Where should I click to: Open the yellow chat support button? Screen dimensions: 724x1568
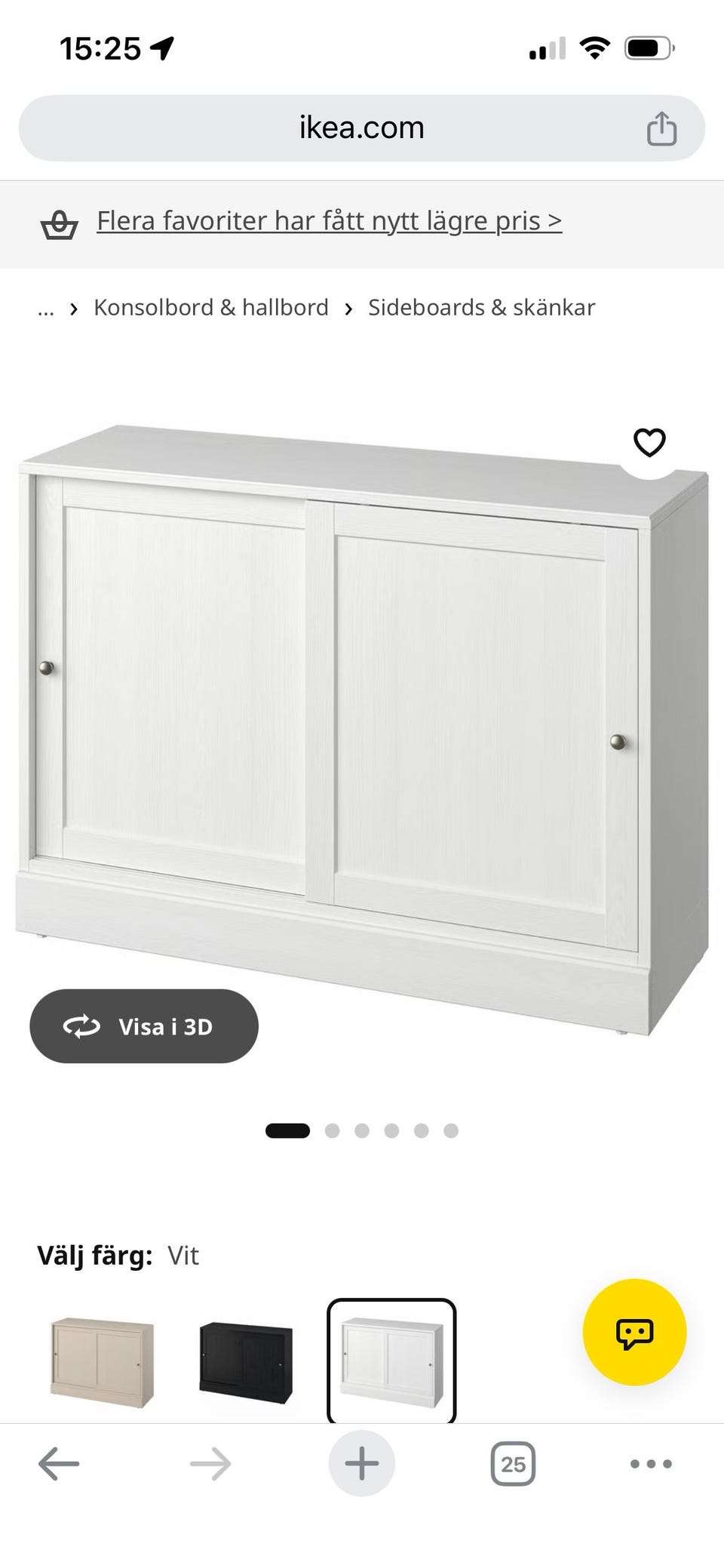[634, 1332]
